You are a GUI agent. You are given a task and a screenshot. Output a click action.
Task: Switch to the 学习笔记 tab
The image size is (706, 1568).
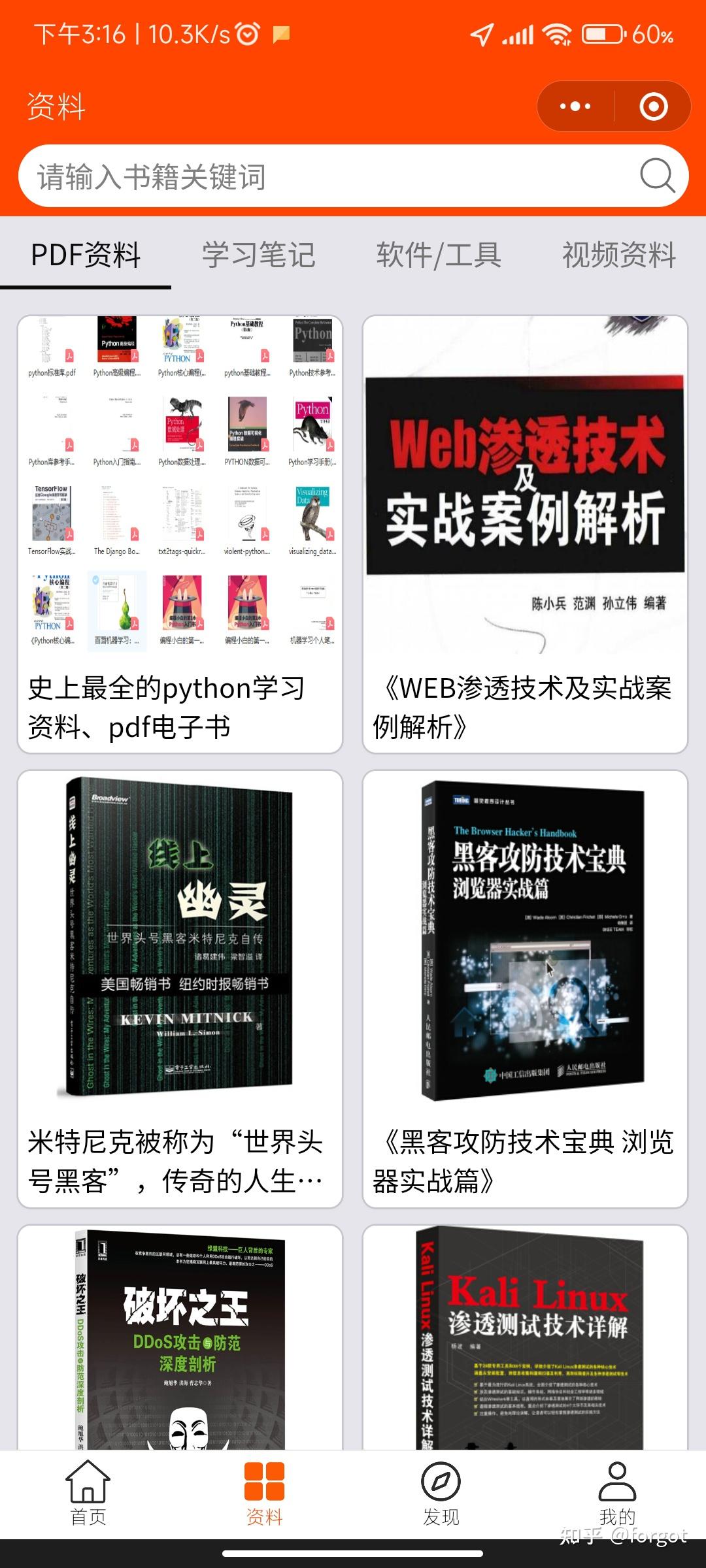[x=259, y=255]
